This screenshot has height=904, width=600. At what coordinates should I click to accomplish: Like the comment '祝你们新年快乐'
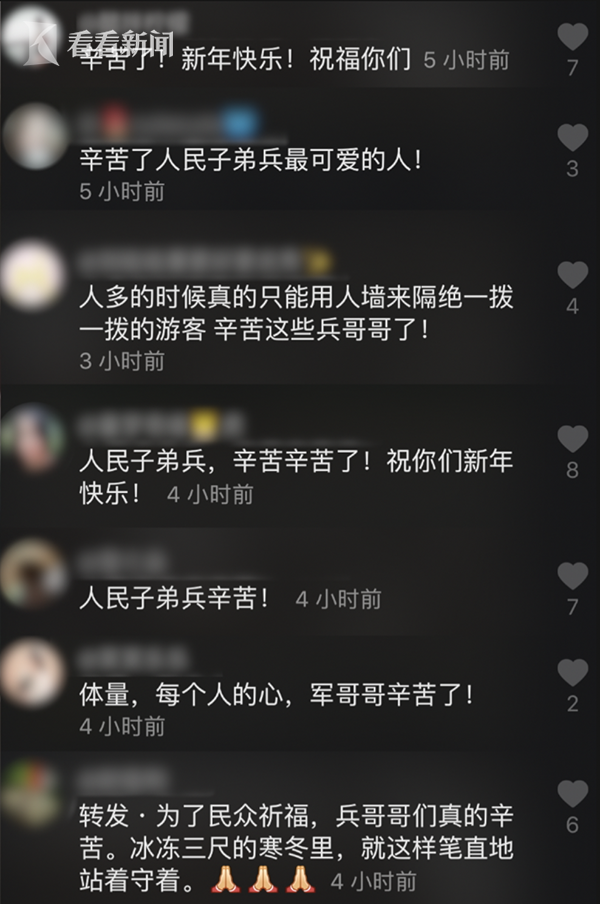point(572,439)
